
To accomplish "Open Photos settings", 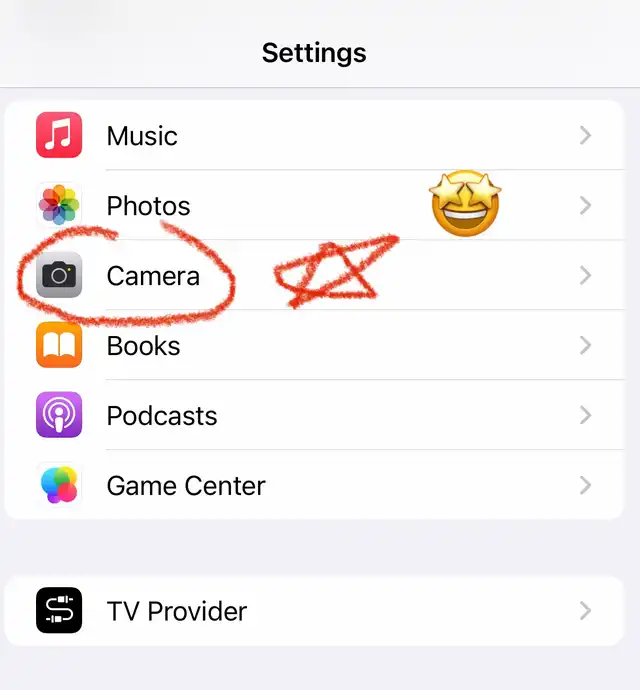I will tap(148, 206).
